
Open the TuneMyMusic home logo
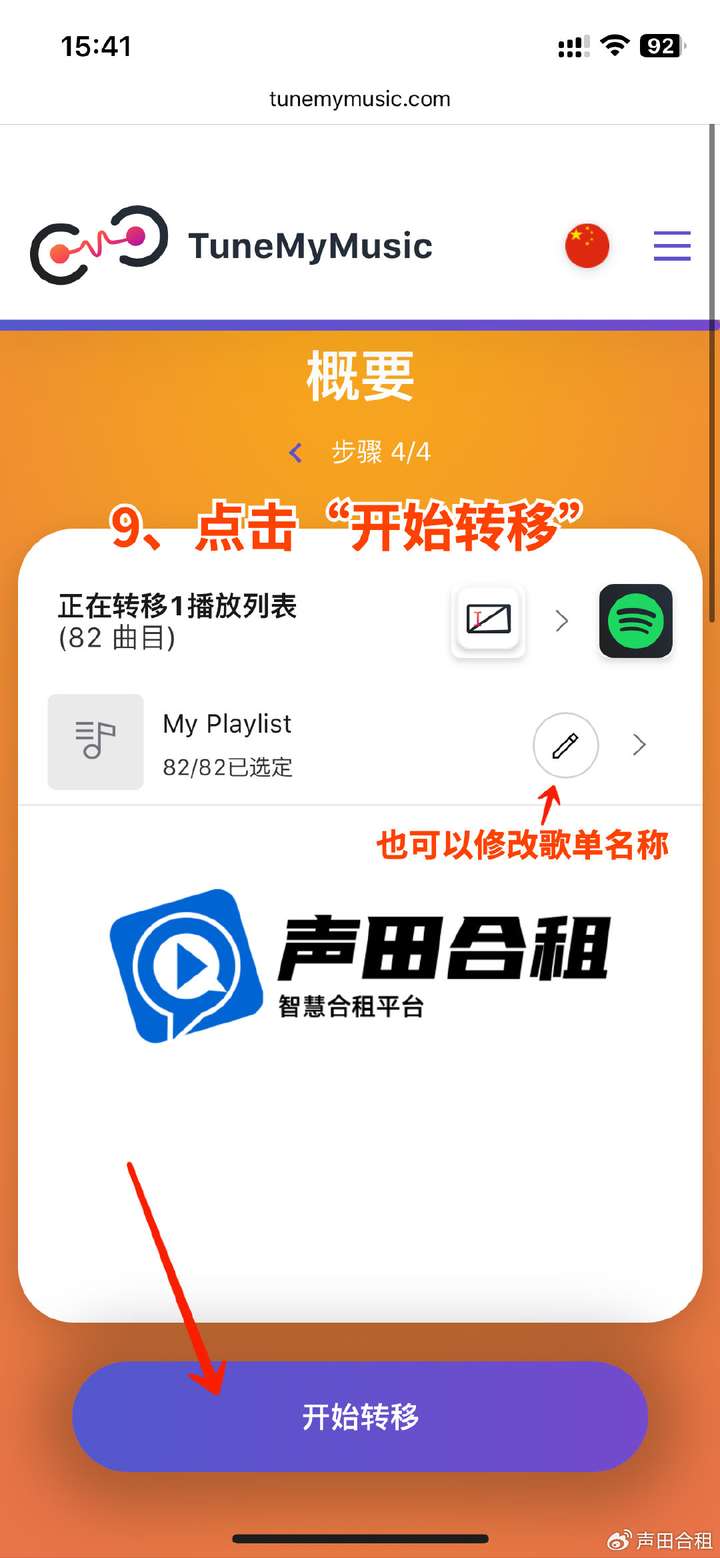tap(232, 246)
